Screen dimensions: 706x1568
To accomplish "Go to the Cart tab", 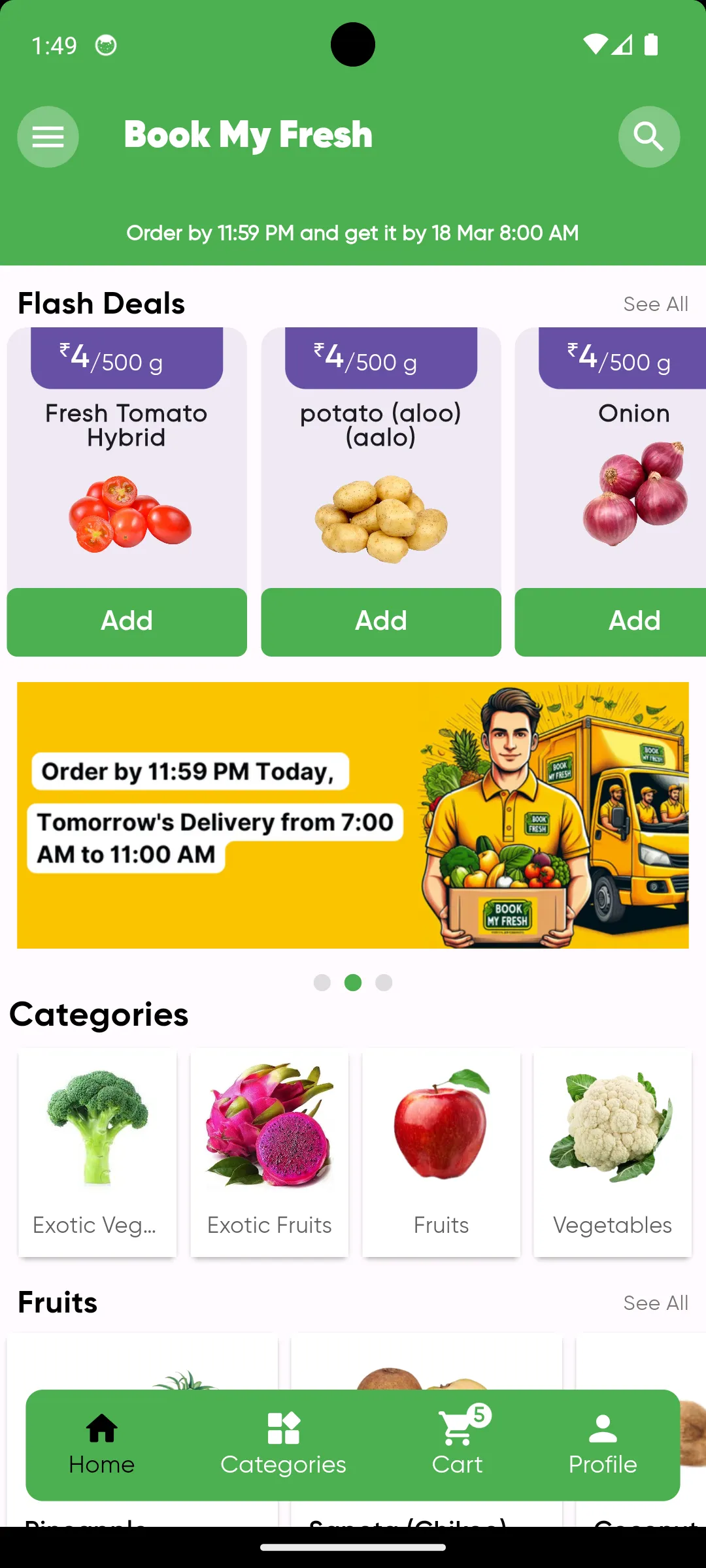I will tap(458, 1445).
